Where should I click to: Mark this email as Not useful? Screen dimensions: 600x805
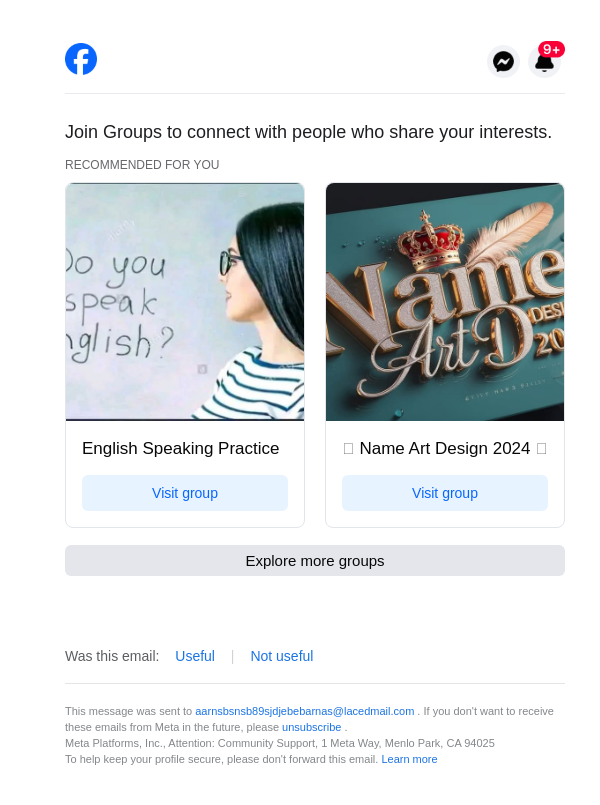(x=282, y=656)
